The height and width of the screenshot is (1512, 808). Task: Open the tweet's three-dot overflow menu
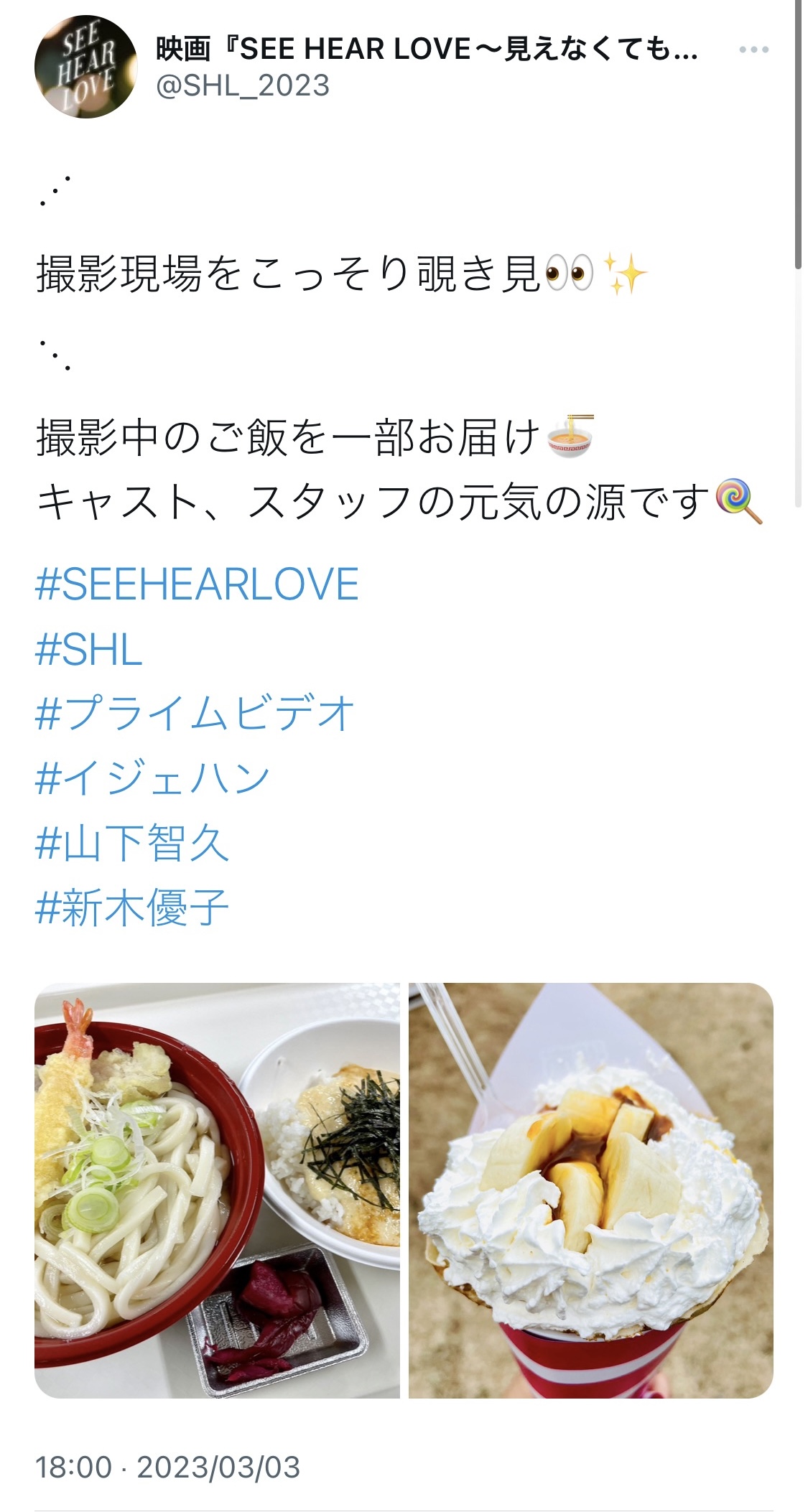[x=753, y=50]
